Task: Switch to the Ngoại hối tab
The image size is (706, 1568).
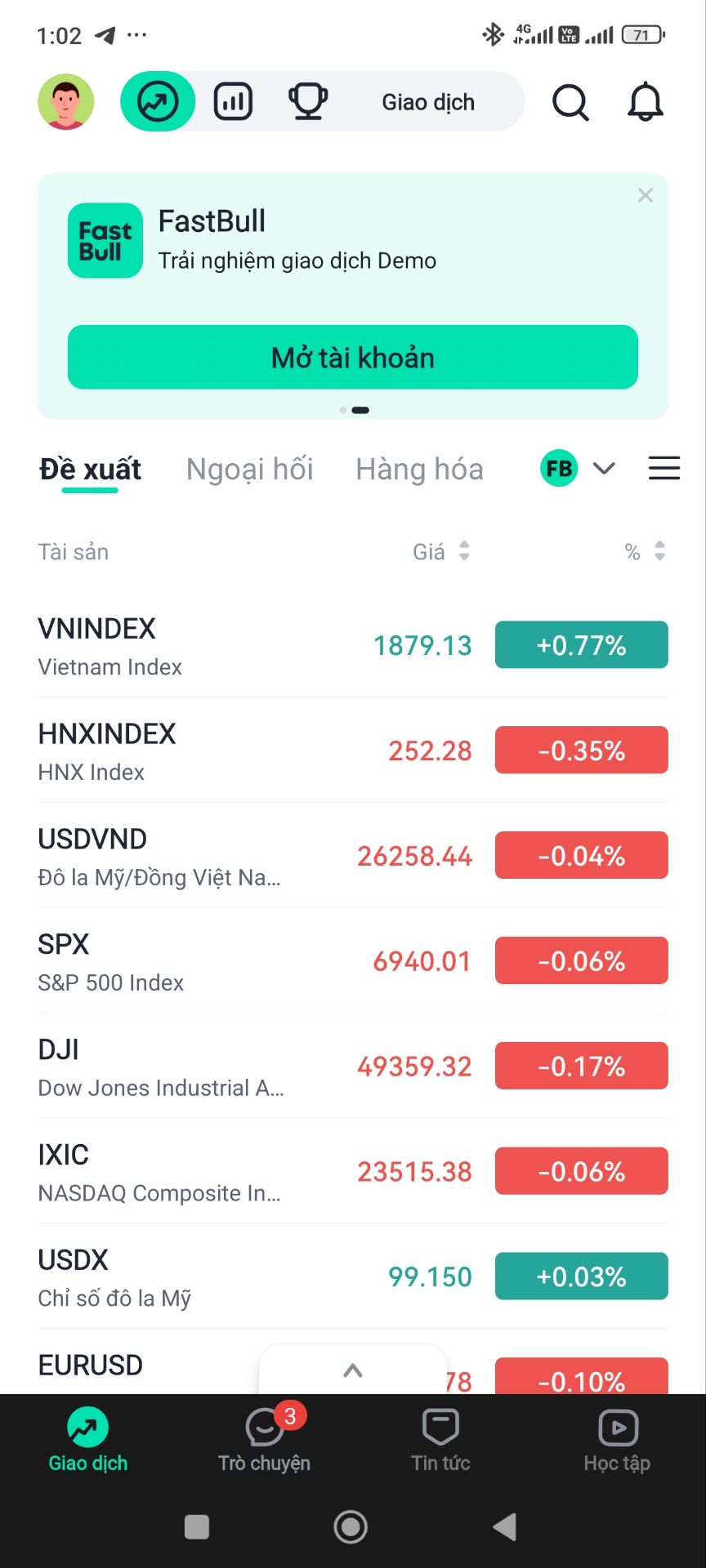Action: [250, 470]
